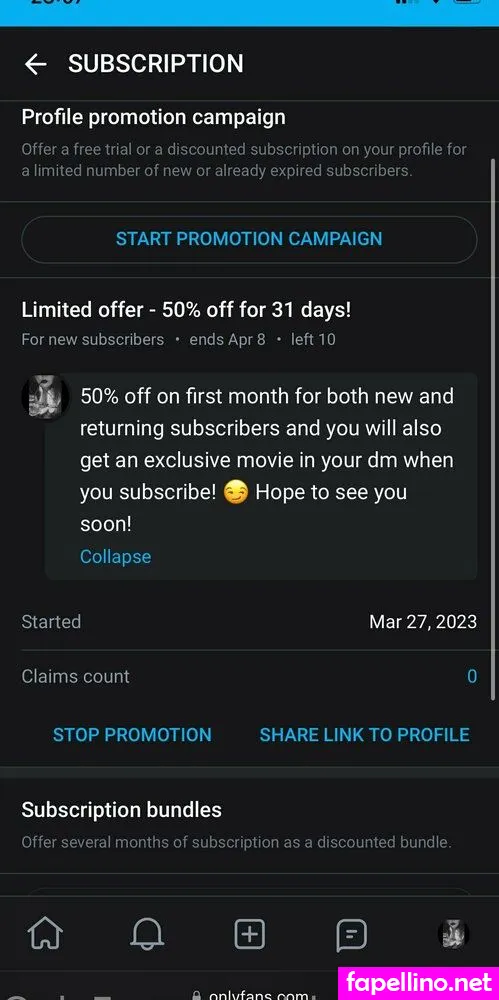Stop the current promotion
Viewport: 499px width, 1000px height.
132,734
